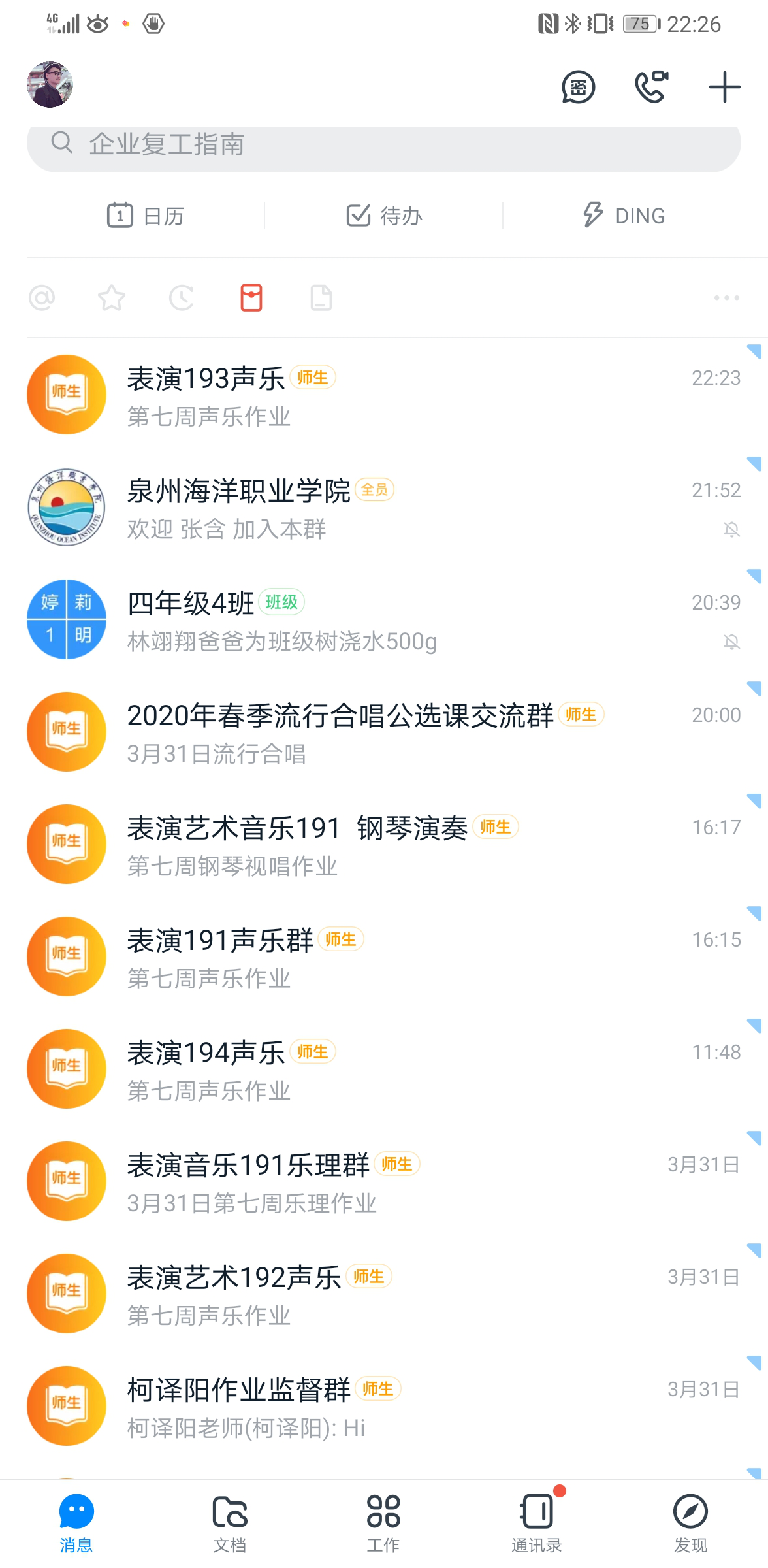Viewport: 768px width, 1568px height.
Task: Open 日历 calendar
Action: tap(146, 216)
